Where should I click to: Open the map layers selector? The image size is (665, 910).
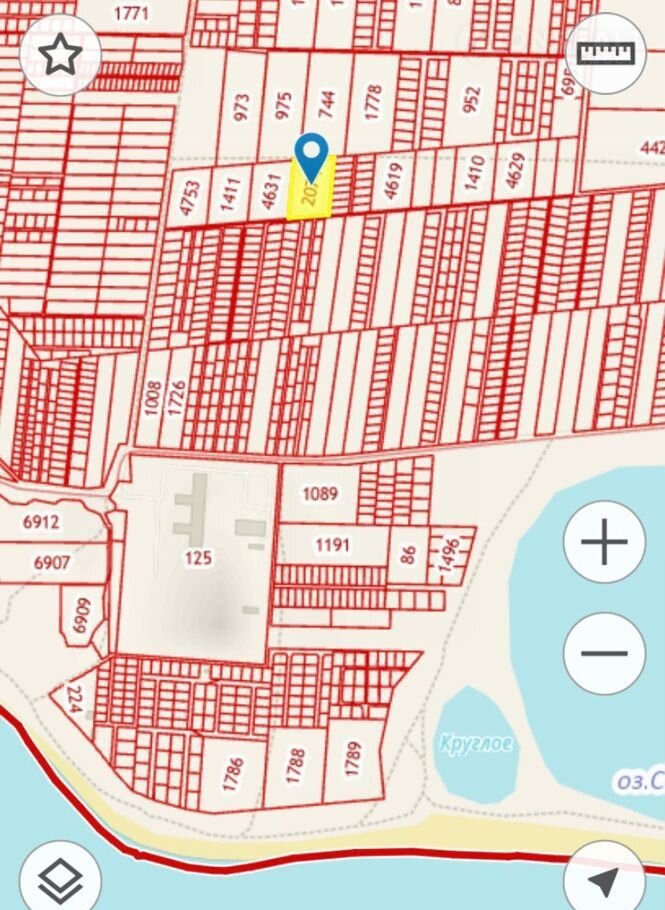[x=60, y=881]
